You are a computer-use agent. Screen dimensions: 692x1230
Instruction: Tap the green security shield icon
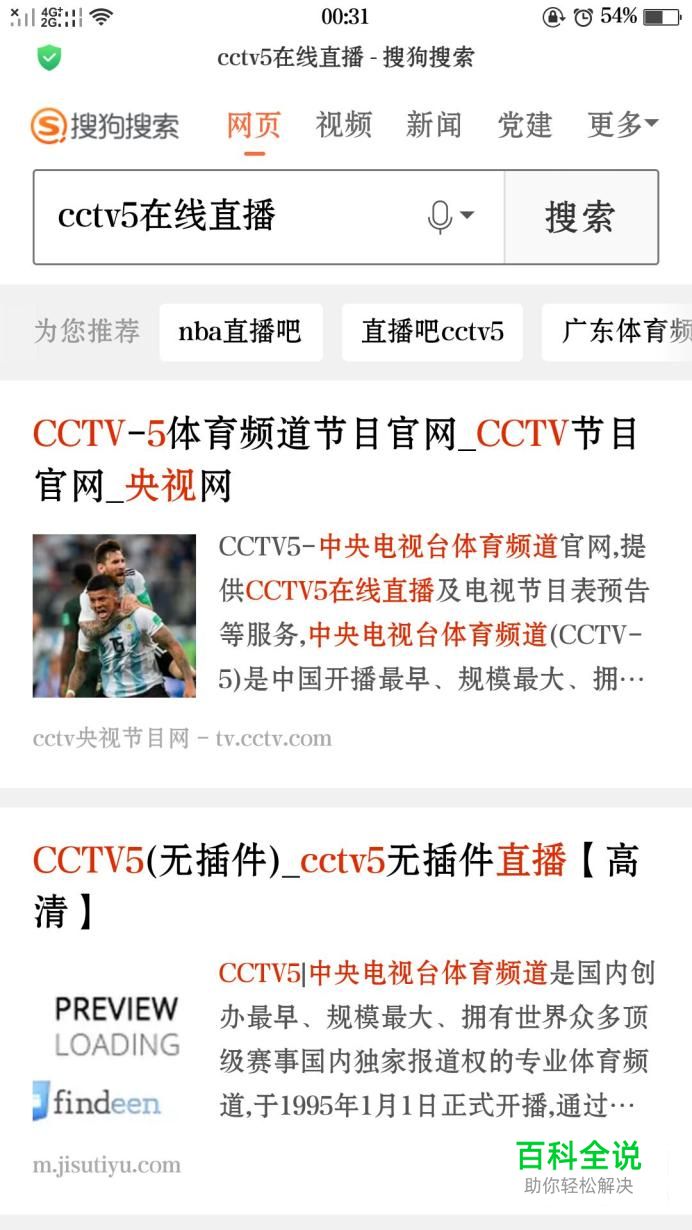click(x=49, y=58)
